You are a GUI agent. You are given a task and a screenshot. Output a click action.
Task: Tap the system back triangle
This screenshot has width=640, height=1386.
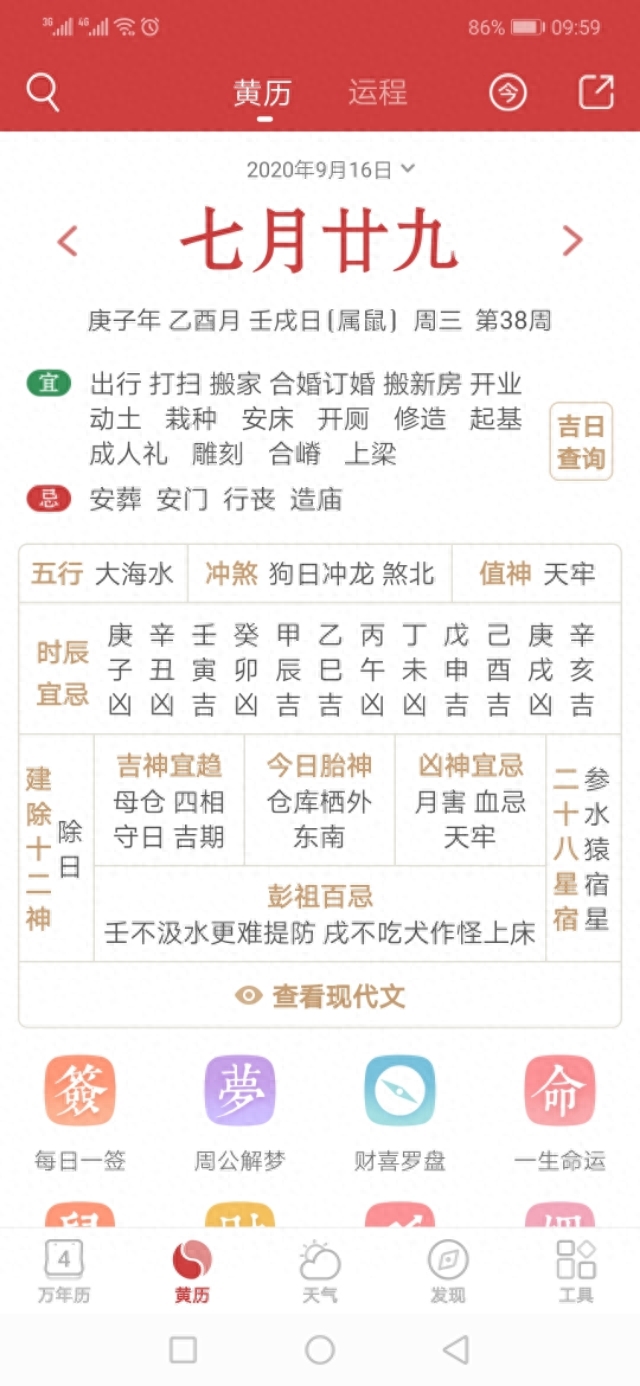pyautogui.click(x=456, y=1350)
